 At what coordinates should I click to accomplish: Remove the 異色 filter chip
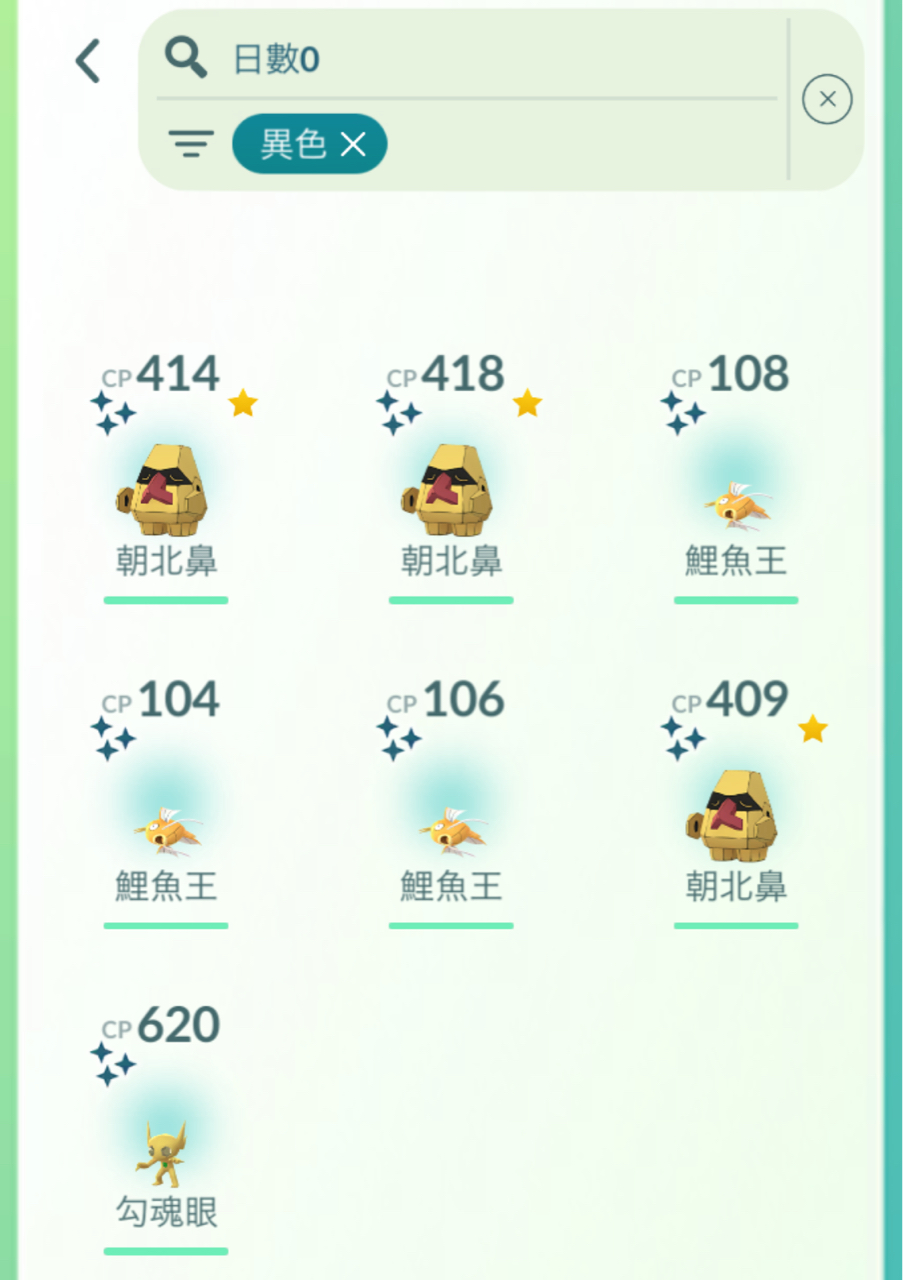pyautogui.click(x=353, y=145)
